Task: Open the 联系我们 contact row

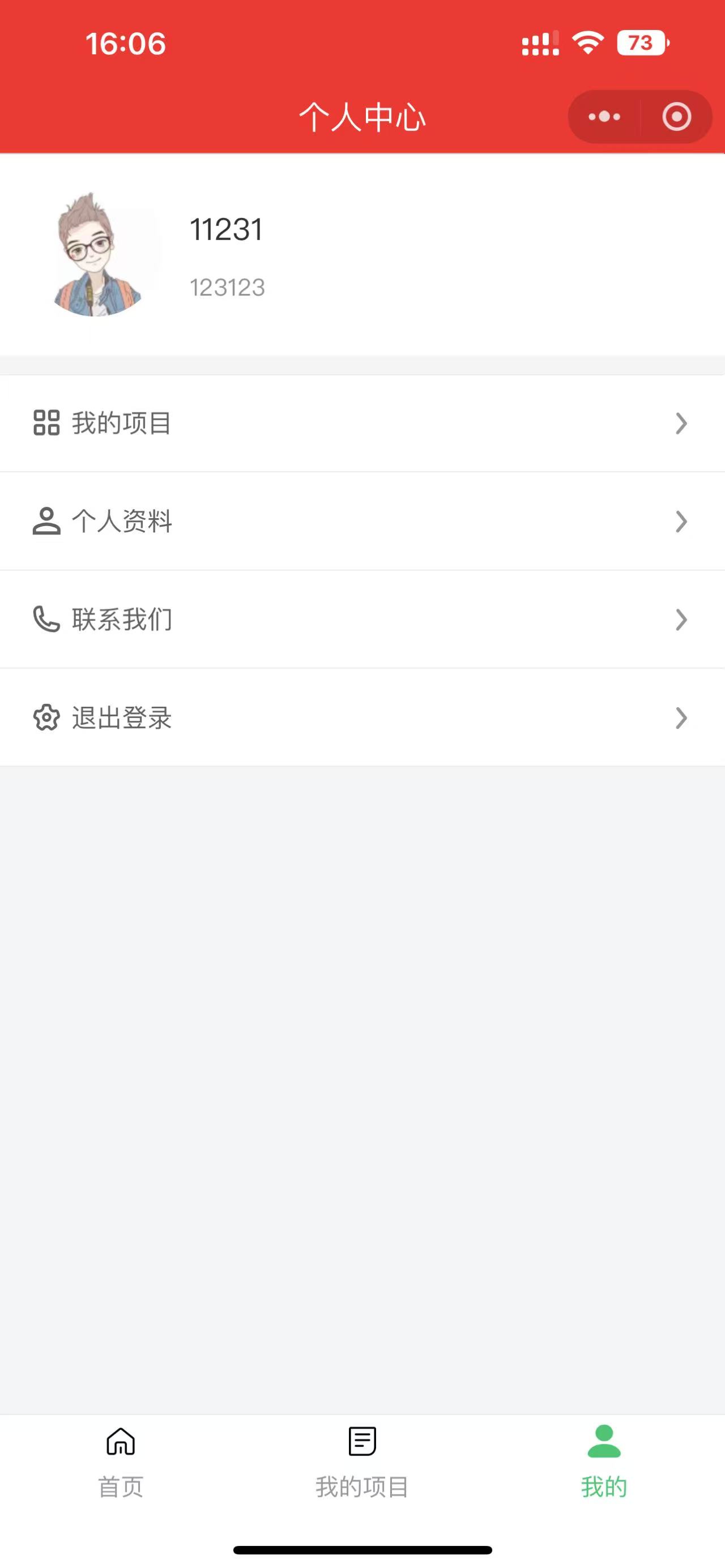Action: pyautogui.click(x=362, y=619)
